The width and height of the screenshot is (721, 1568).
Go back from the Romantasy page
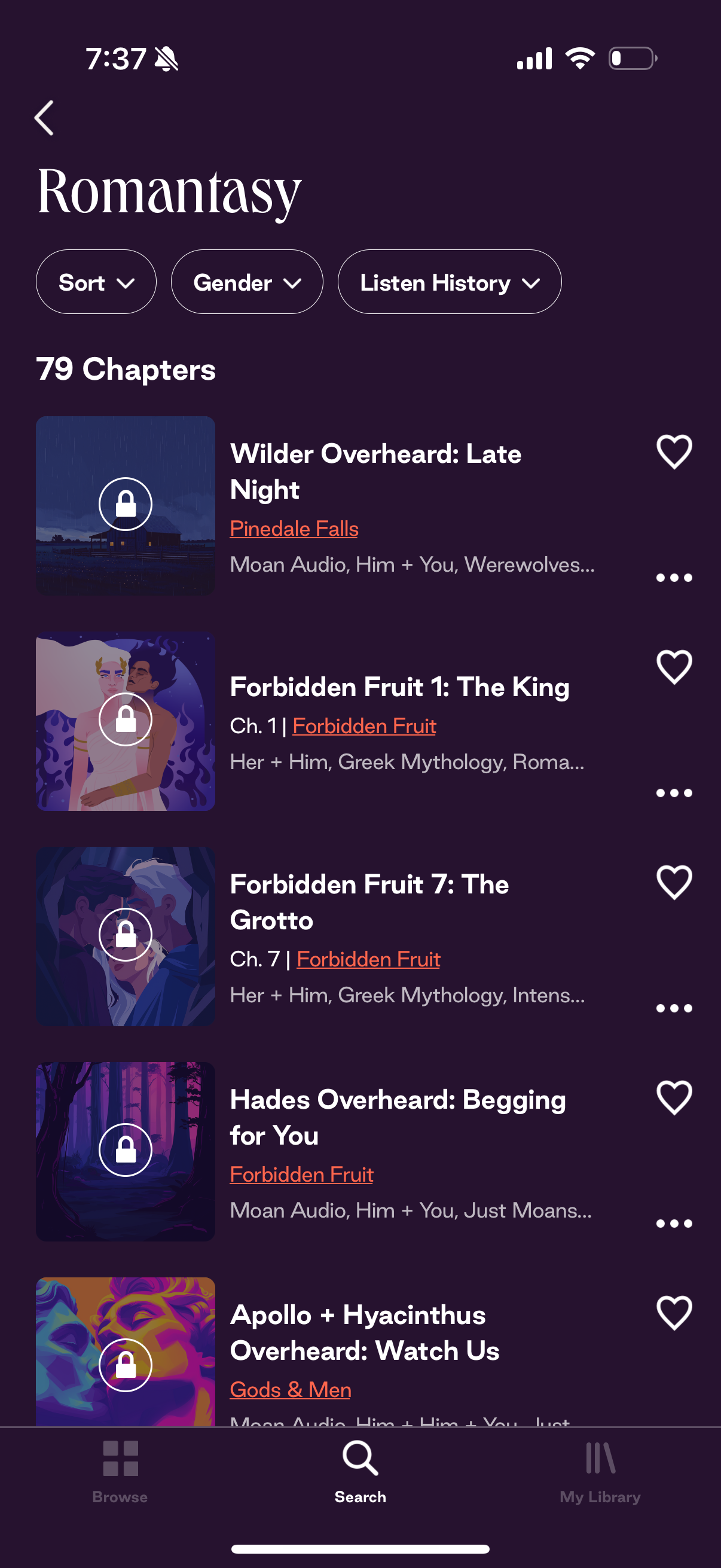click(x=44, y=117)
